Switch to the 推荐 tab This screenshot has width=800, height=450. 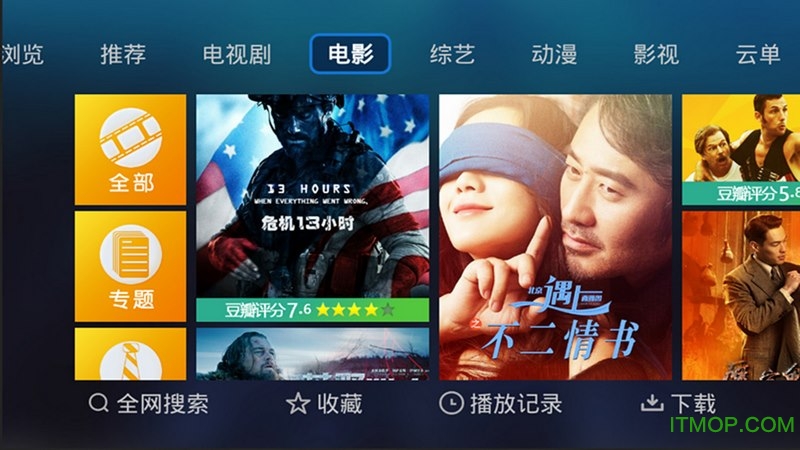[123, 54]
